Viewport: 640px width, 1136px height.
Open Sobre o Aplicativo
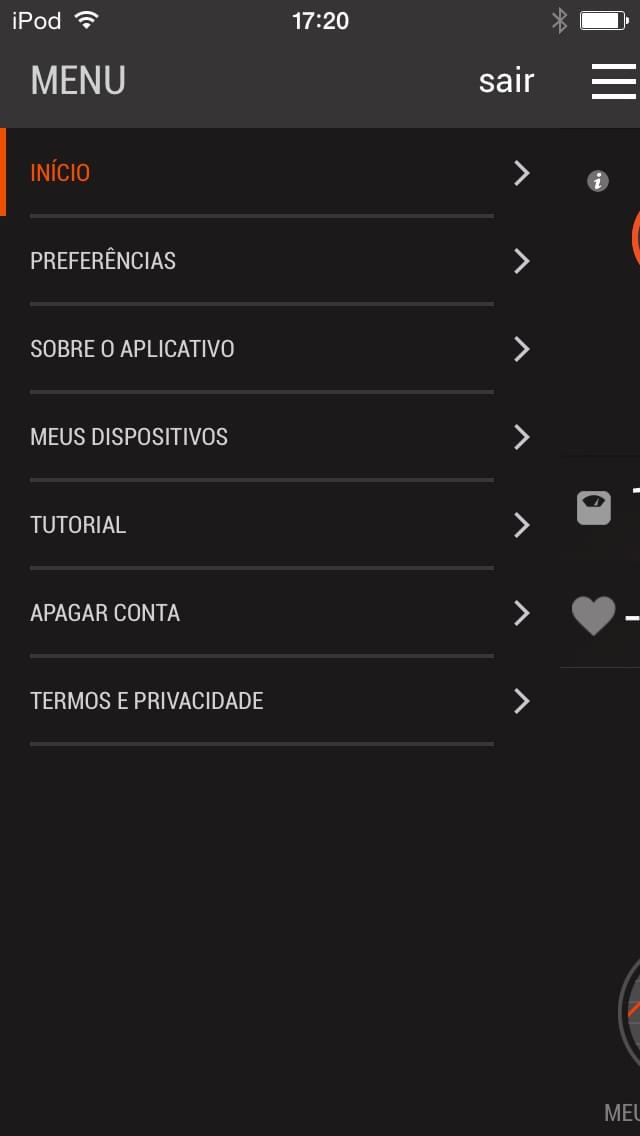click(x=280, y=349)
